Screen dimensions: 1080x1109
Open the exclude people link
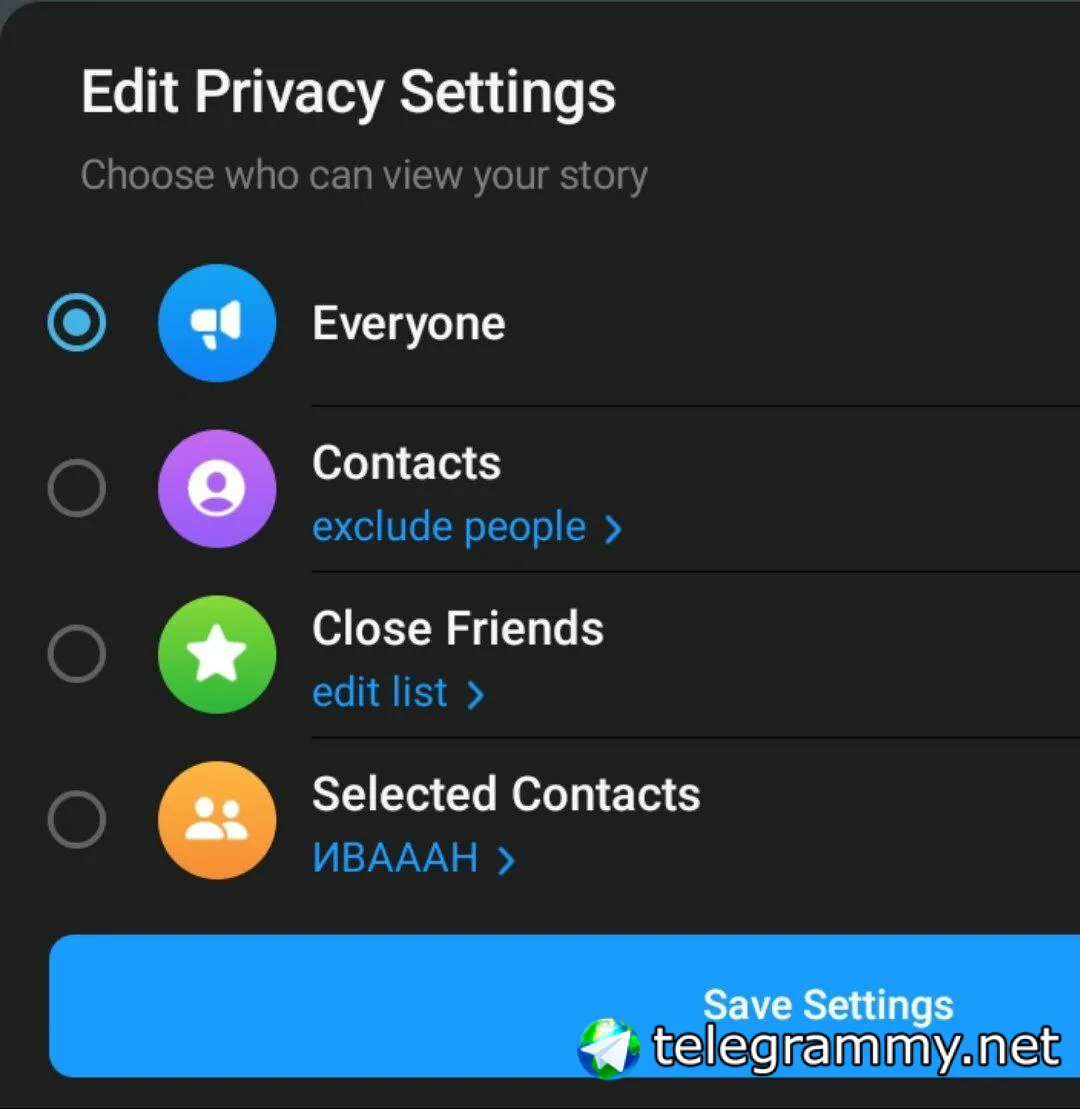pyautogui.click(x=466, y=527)
